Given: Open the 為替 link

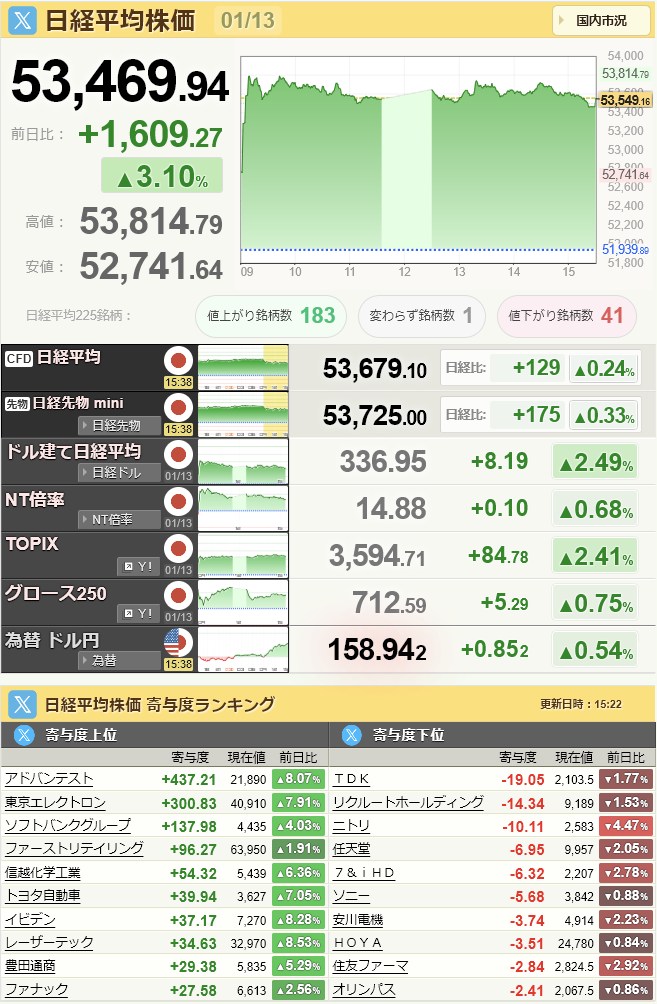Looking at the screenshot, I should tap(119, 660).
